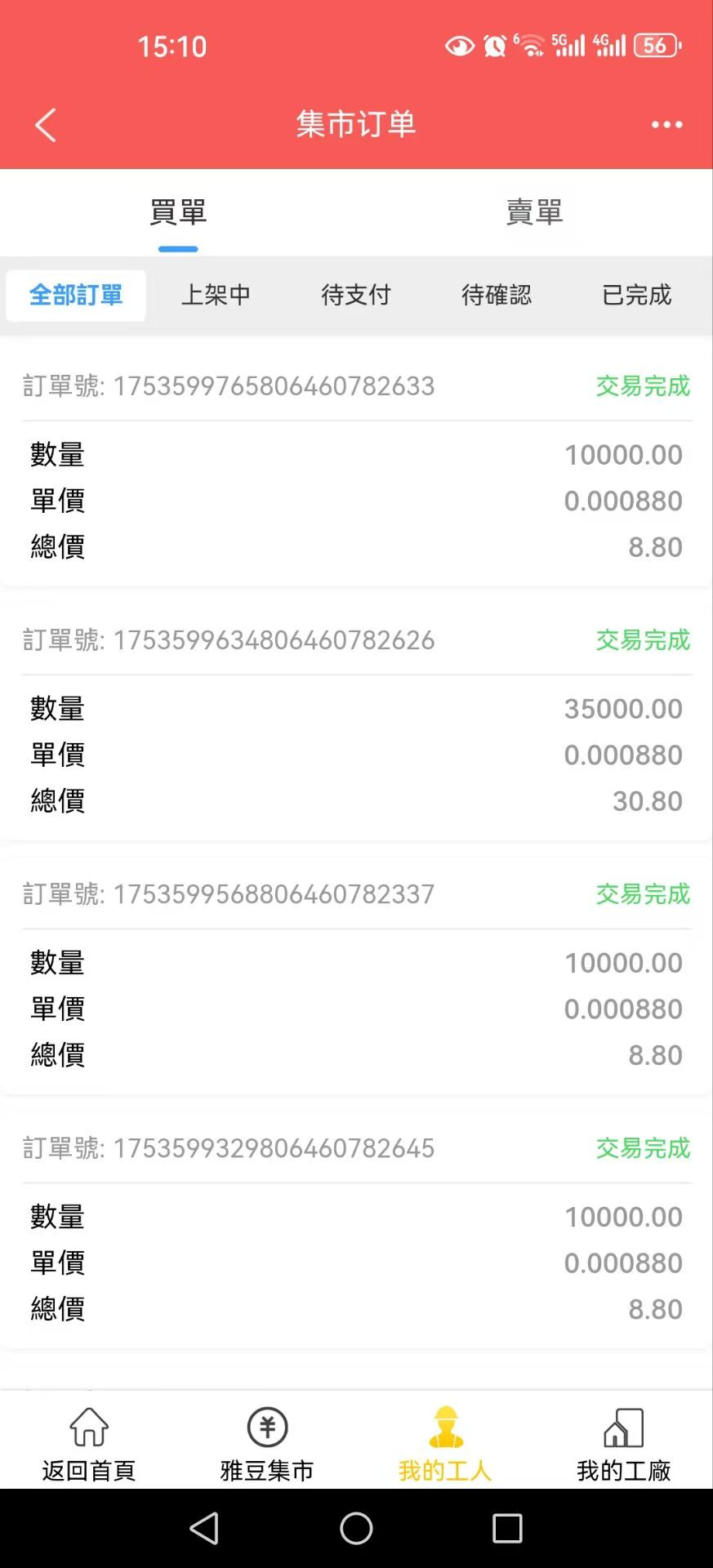Filter orders by 已完成

click(637, 295)
